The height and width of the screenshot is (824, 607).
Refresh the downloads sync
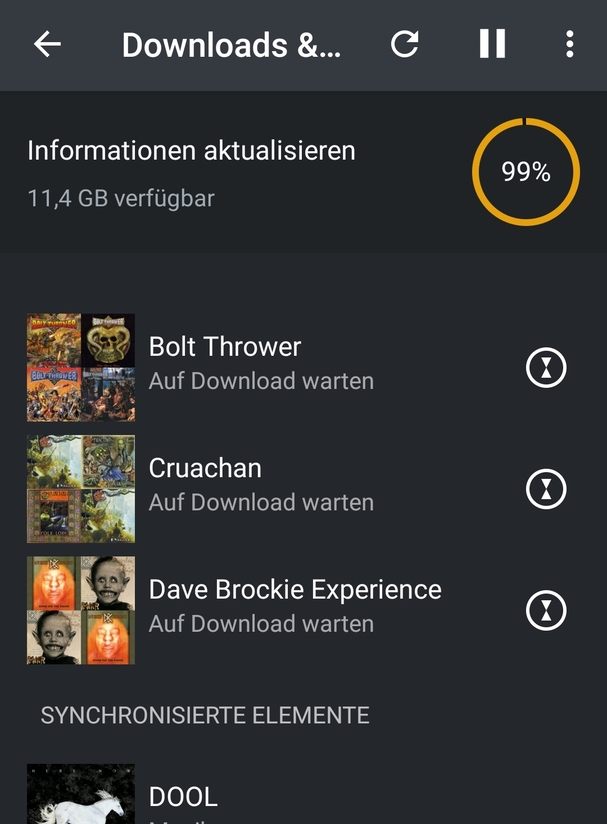pyautogui.click(x=405, y=44)
